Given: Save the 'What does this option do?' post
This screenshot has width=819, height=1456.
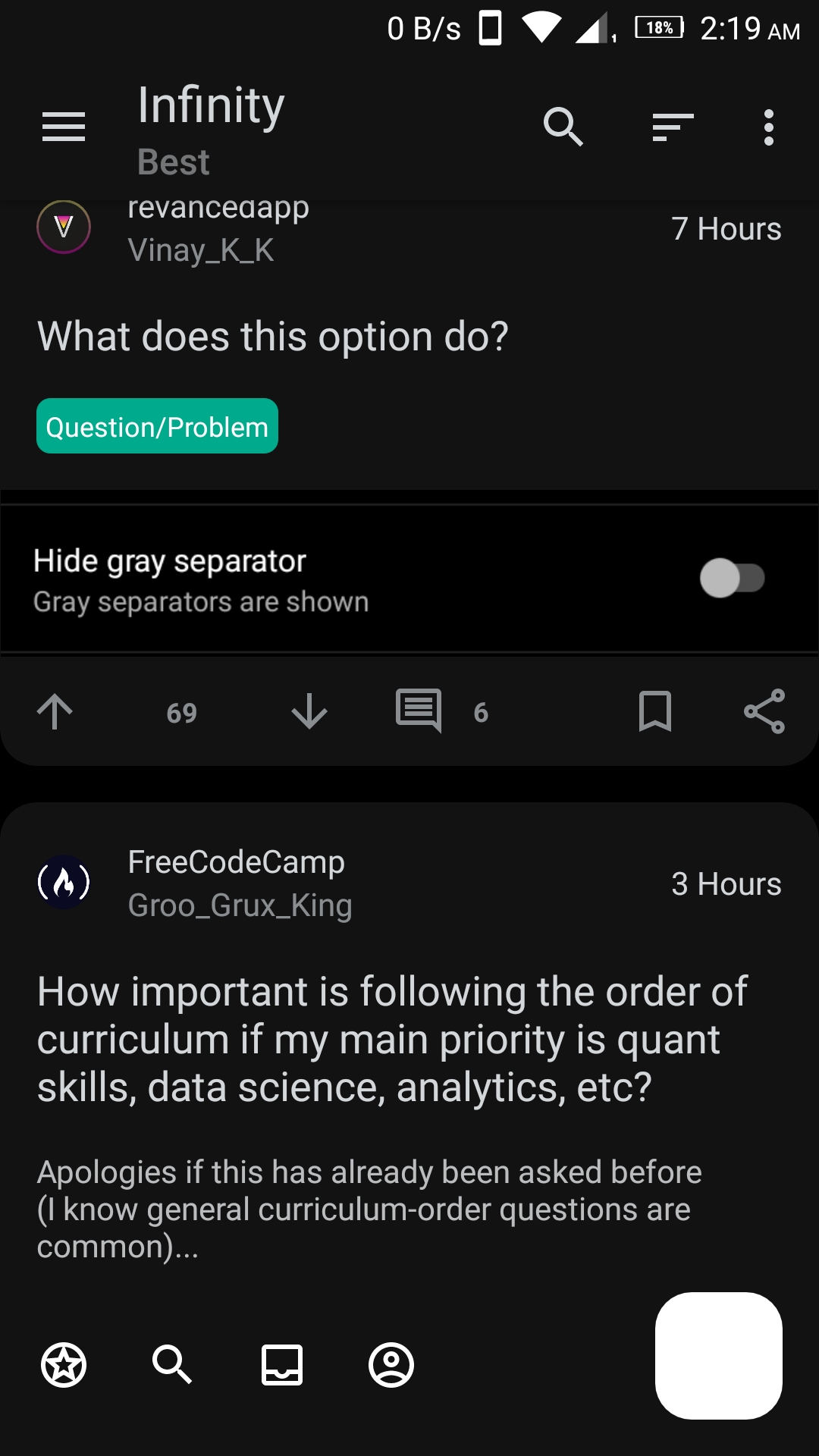Looking at the screenshot, I should [x=655, y=711].
